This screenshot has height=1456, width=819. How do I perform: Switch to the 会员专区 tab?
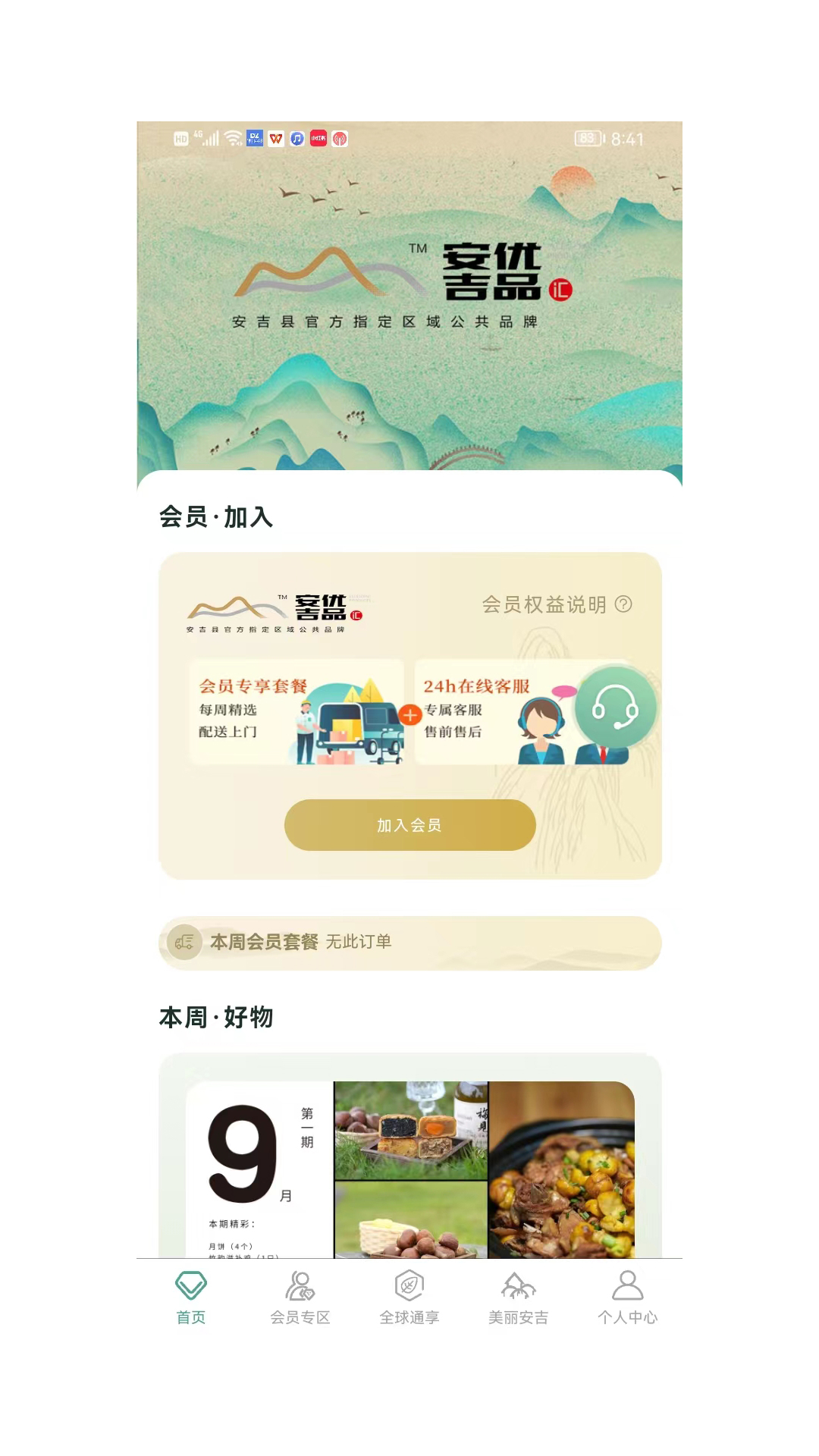pyautogui.click(x=300, y=1298)
